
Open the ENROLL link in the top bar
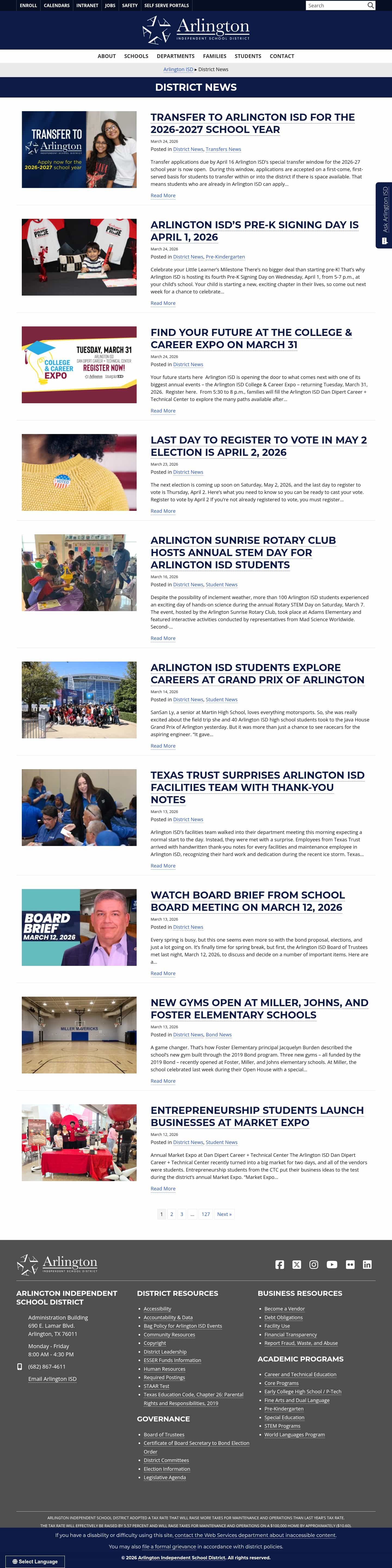[28, 5]
